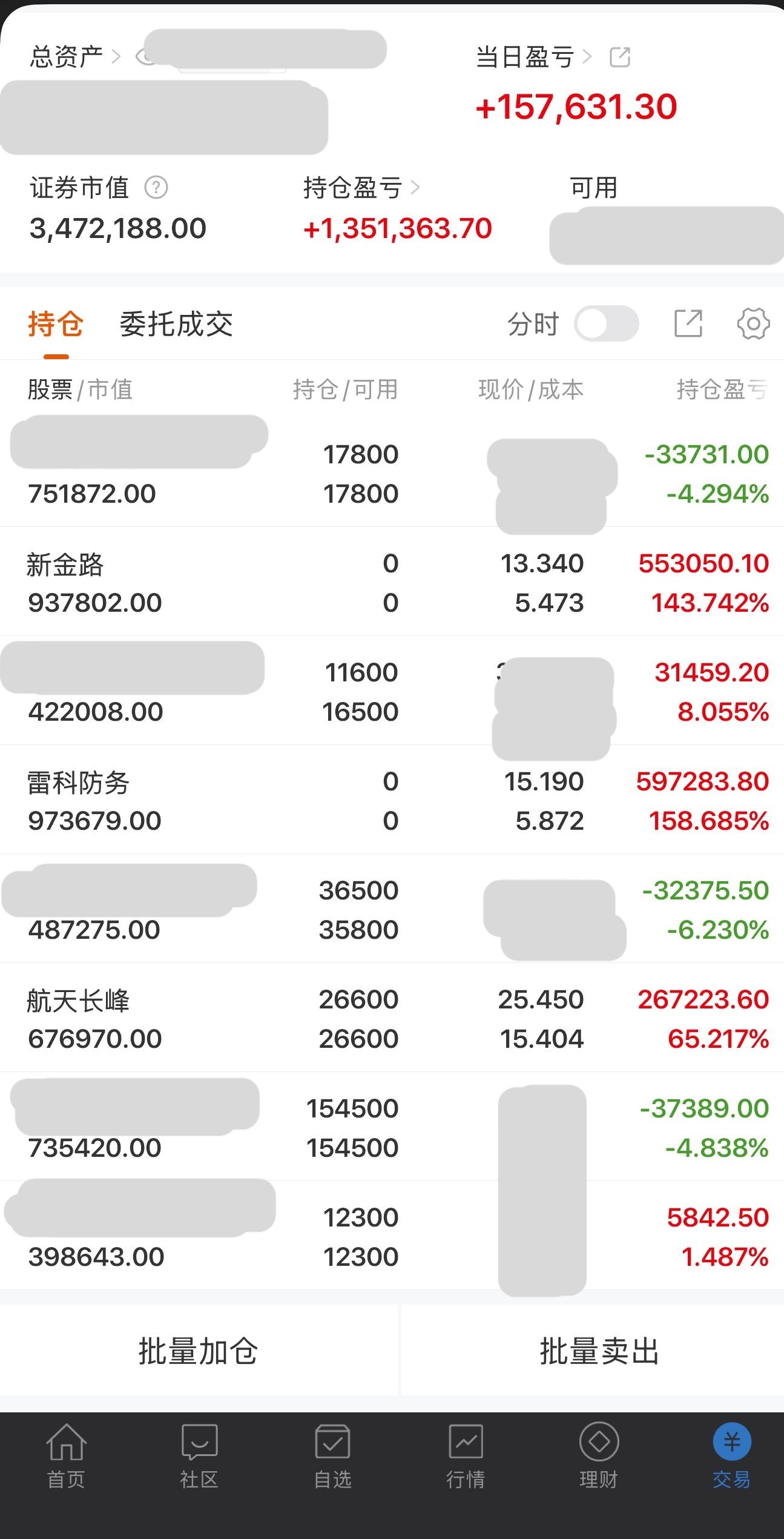Share the holdings list
The height and width of the screenshot is (1539, 784).
pos(688,324)
